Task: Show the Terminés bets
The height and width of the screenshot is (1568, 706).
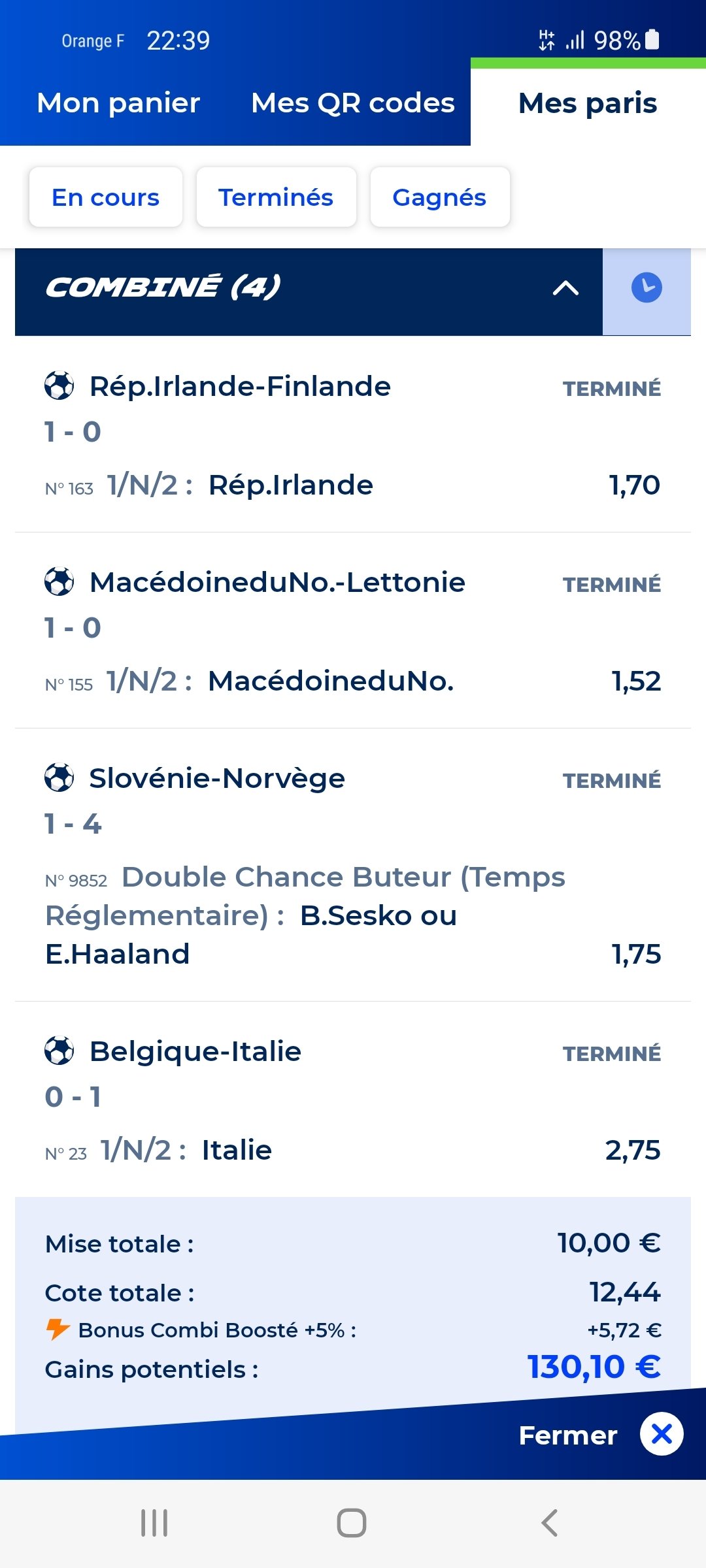Action: click(x=276, y=197)
